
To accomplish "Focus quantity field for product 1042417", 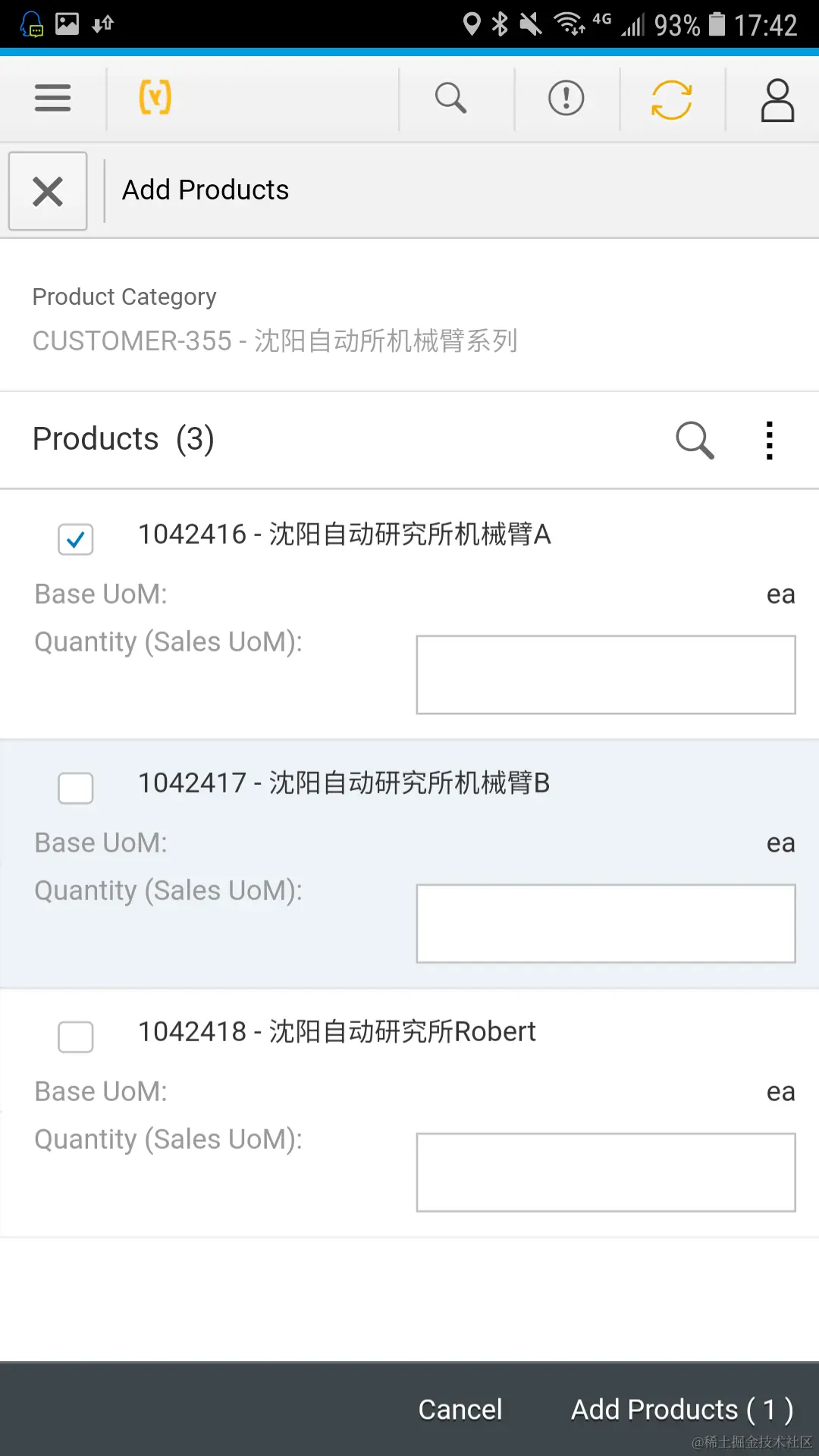I will (605, 924).
